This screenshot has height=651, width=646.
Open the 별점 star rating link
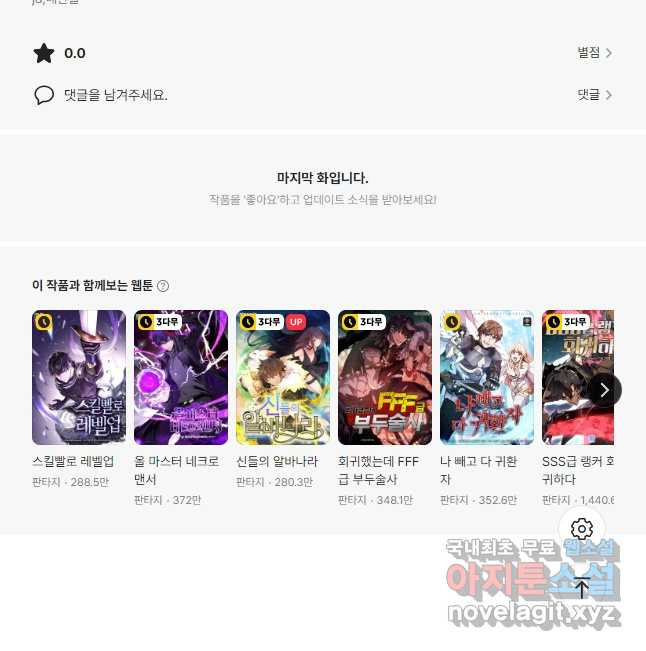click(594, 53)
